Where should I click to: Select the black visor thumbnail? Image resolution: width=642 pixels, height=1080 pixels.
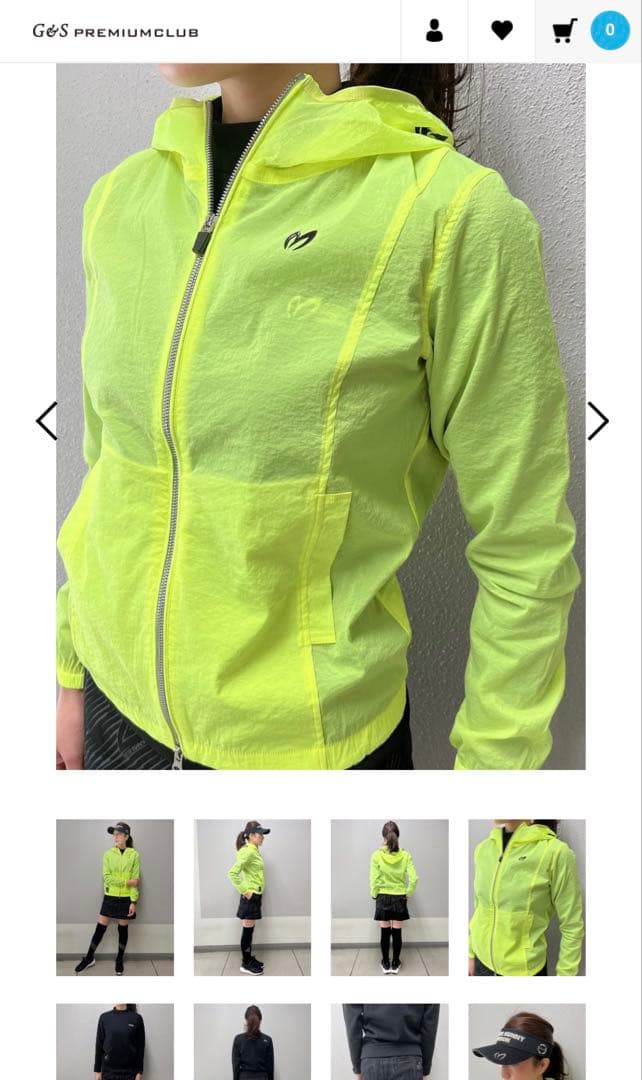(x=527, y=1041)
